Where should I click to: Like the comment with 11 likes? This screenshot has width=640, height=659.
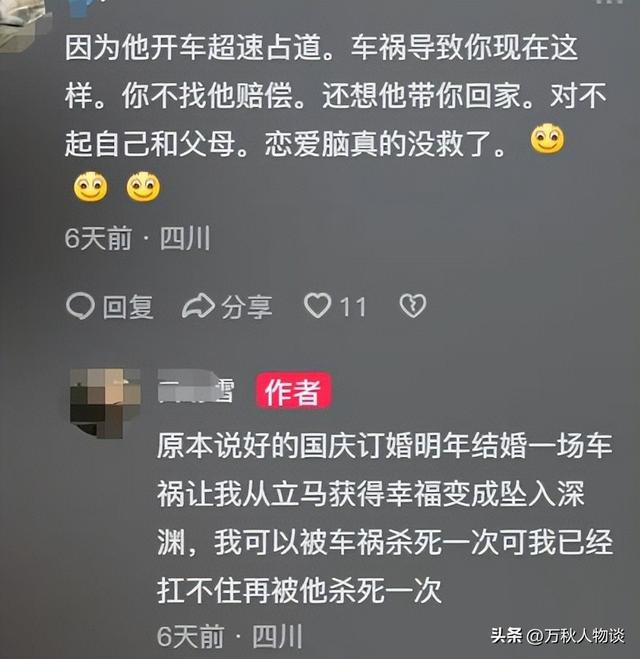click(318, 306)
